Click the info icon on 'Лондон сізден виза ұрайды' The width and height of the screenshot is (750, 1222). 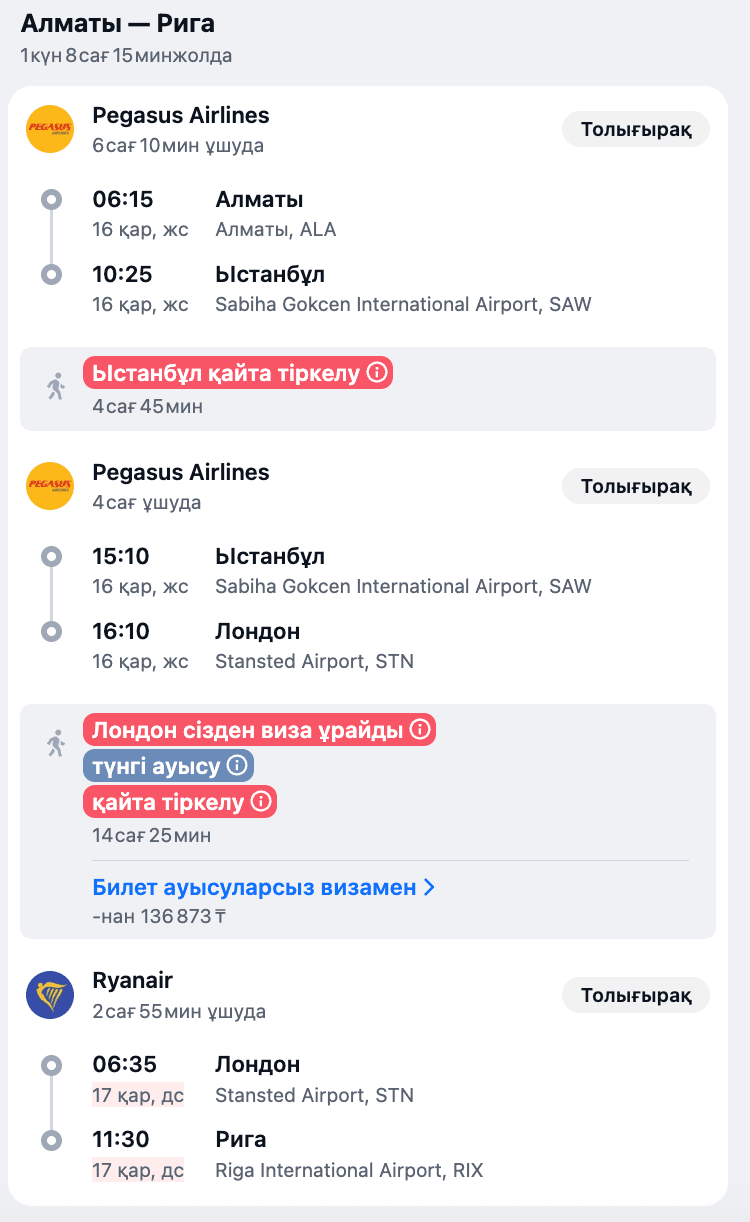[x=420, y=729]
